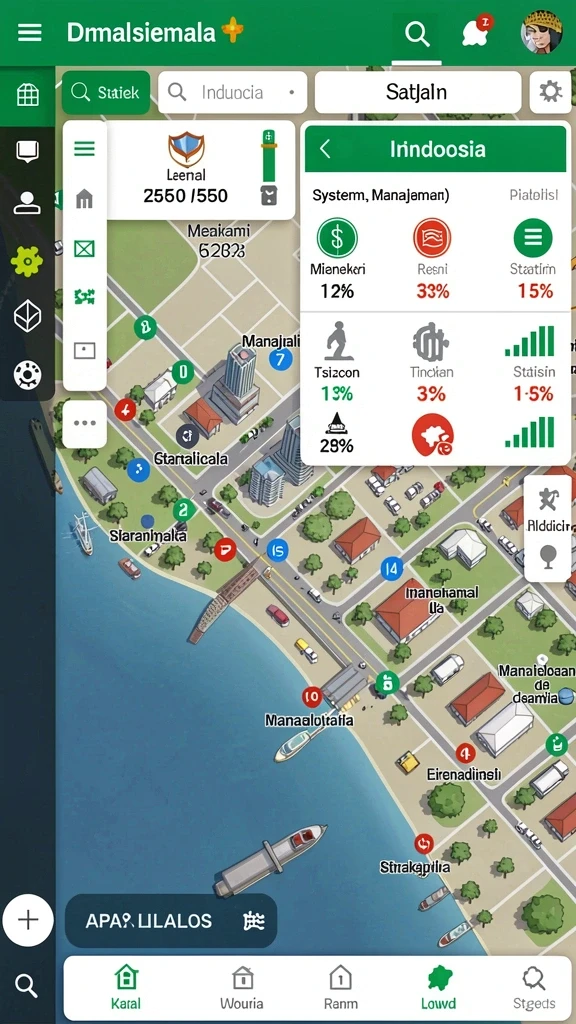Switch to the Stgeds tab

point(534,989)
